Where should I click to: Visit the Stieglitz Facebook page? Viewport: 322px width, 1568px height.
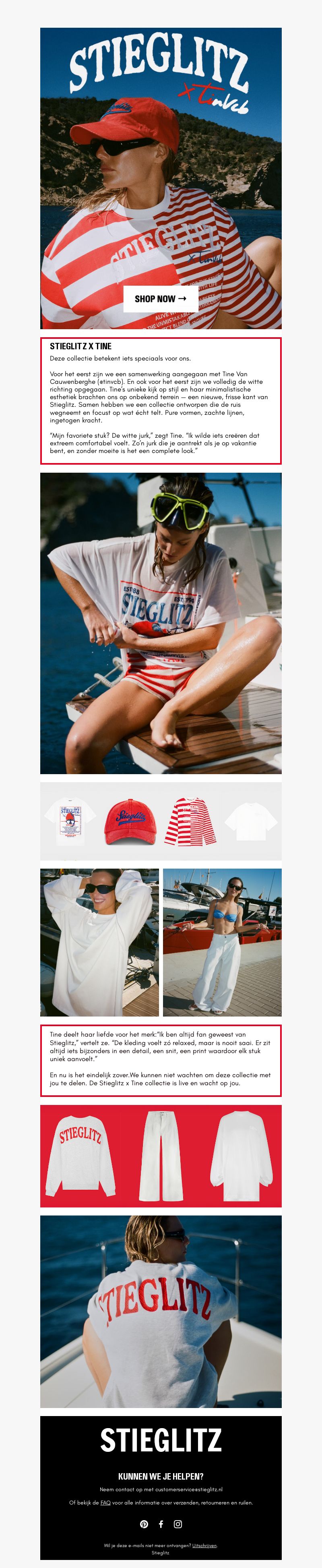161,1523
